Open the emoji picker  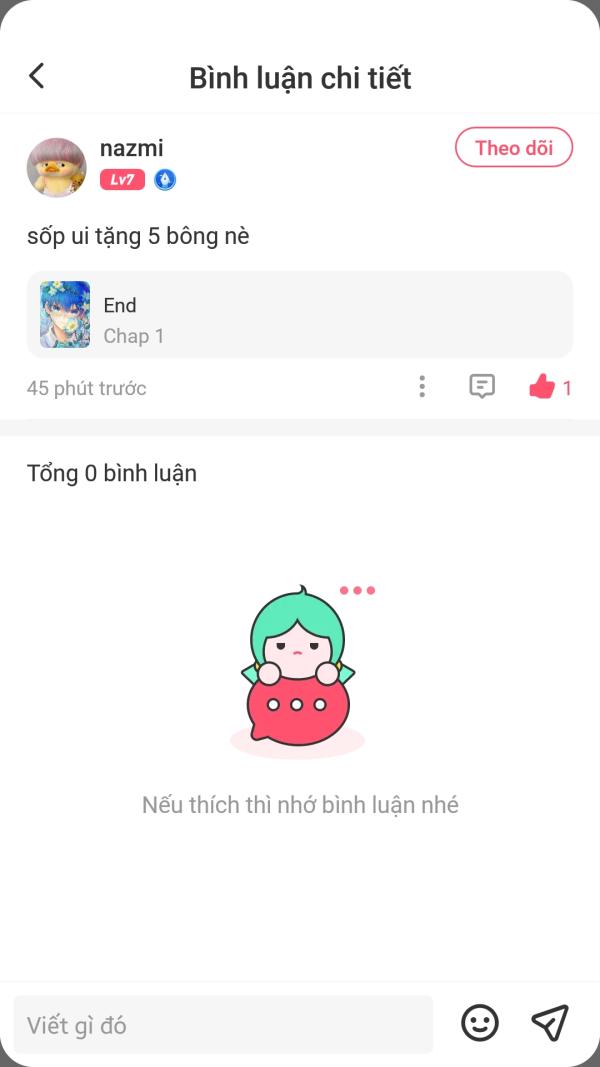[480, 1023]
